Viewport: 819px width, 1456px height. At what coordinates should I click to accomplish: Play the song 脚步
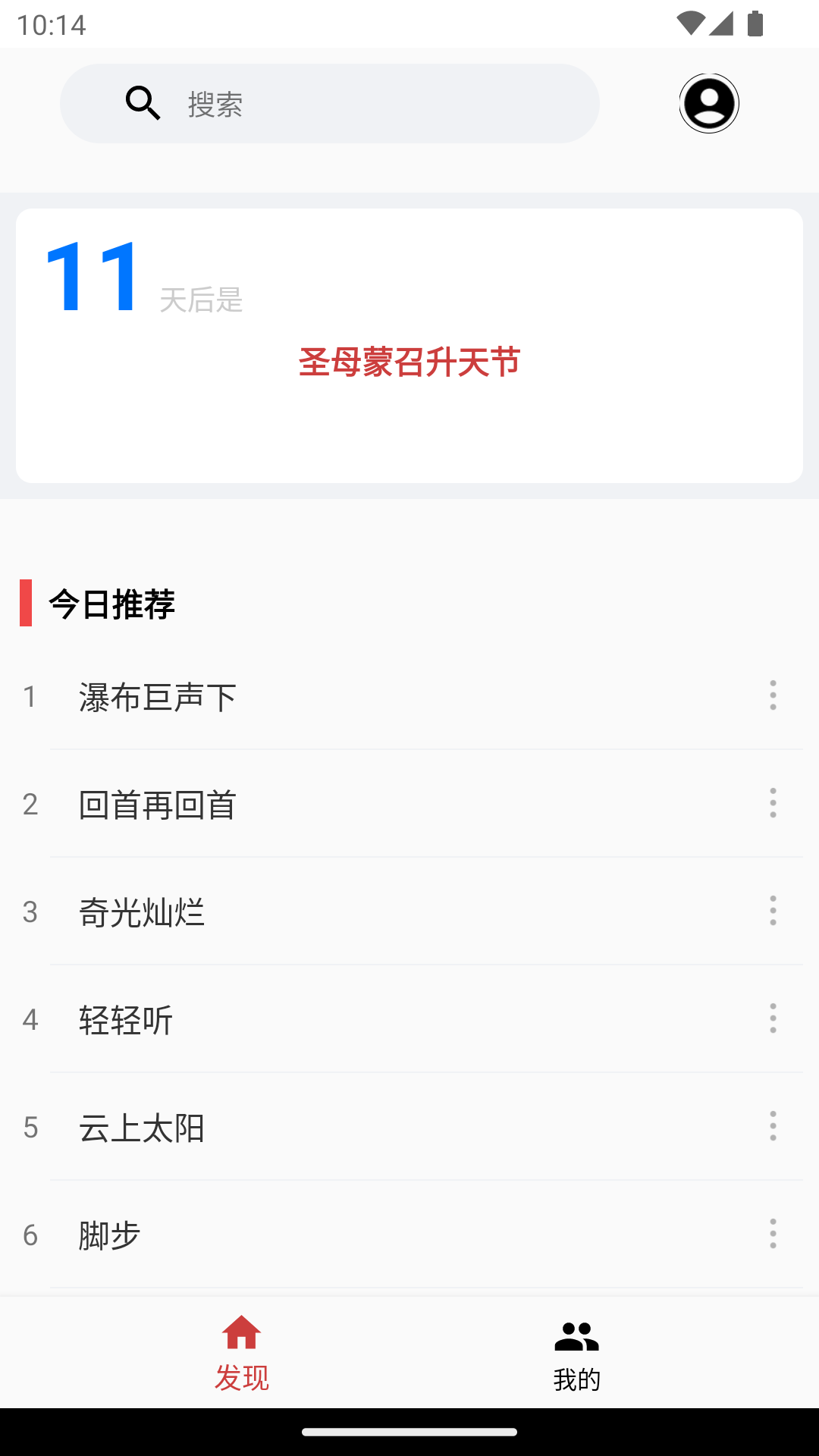110,1235
